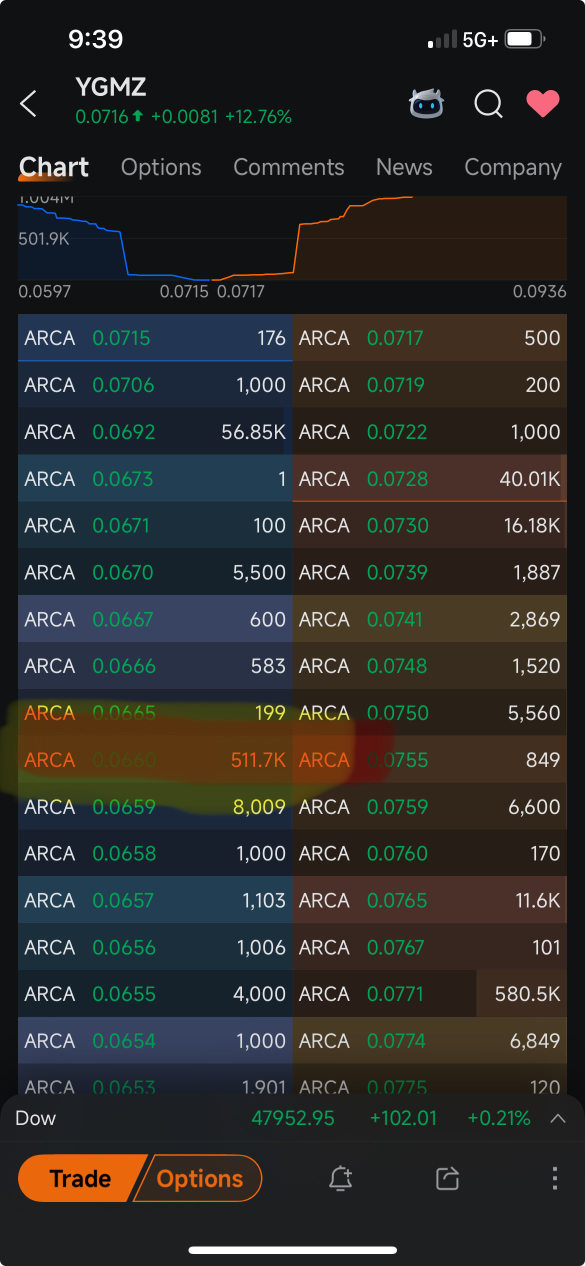Toggle the heart favorite for YGMZ
Image resolution: width=585 pixels, height=1266 pixels.
click(x=543, y=103)
